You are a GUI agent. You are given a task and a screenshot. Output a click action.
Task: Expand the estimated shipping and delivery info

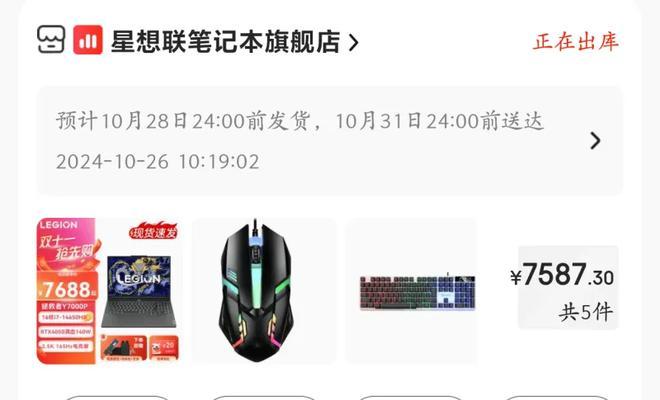point(595,140)
